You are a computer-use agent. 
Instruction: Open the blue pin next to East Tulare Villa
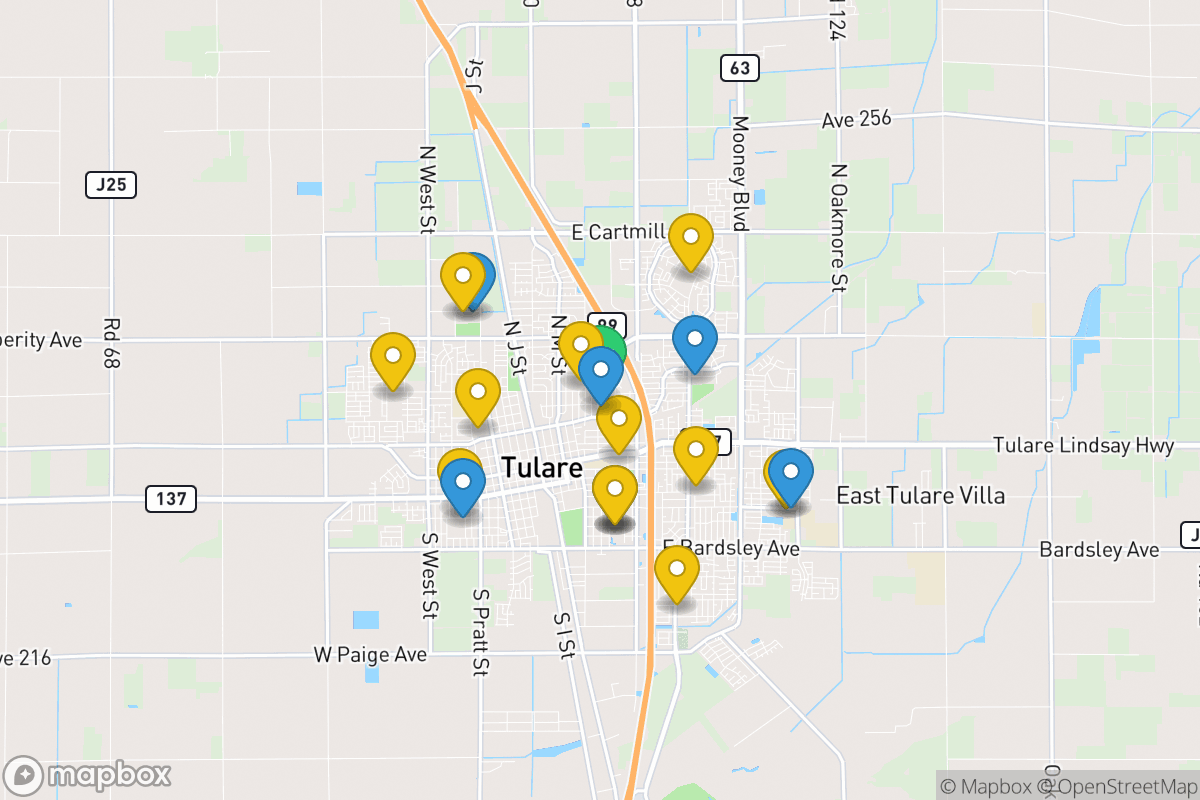point(791,474)
